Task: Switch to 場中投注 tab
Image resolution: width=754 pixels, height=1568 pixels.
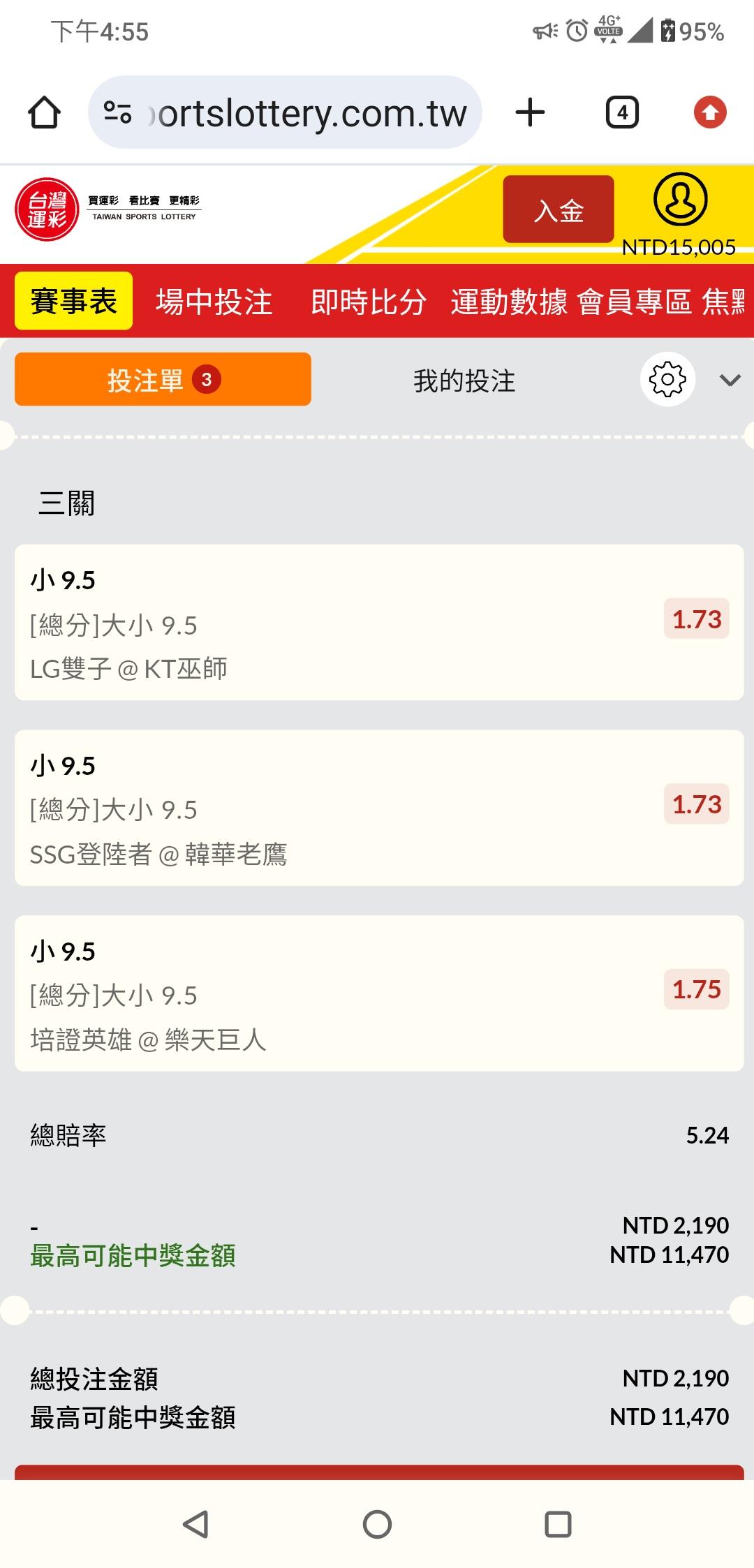Action: pos(214,302)
